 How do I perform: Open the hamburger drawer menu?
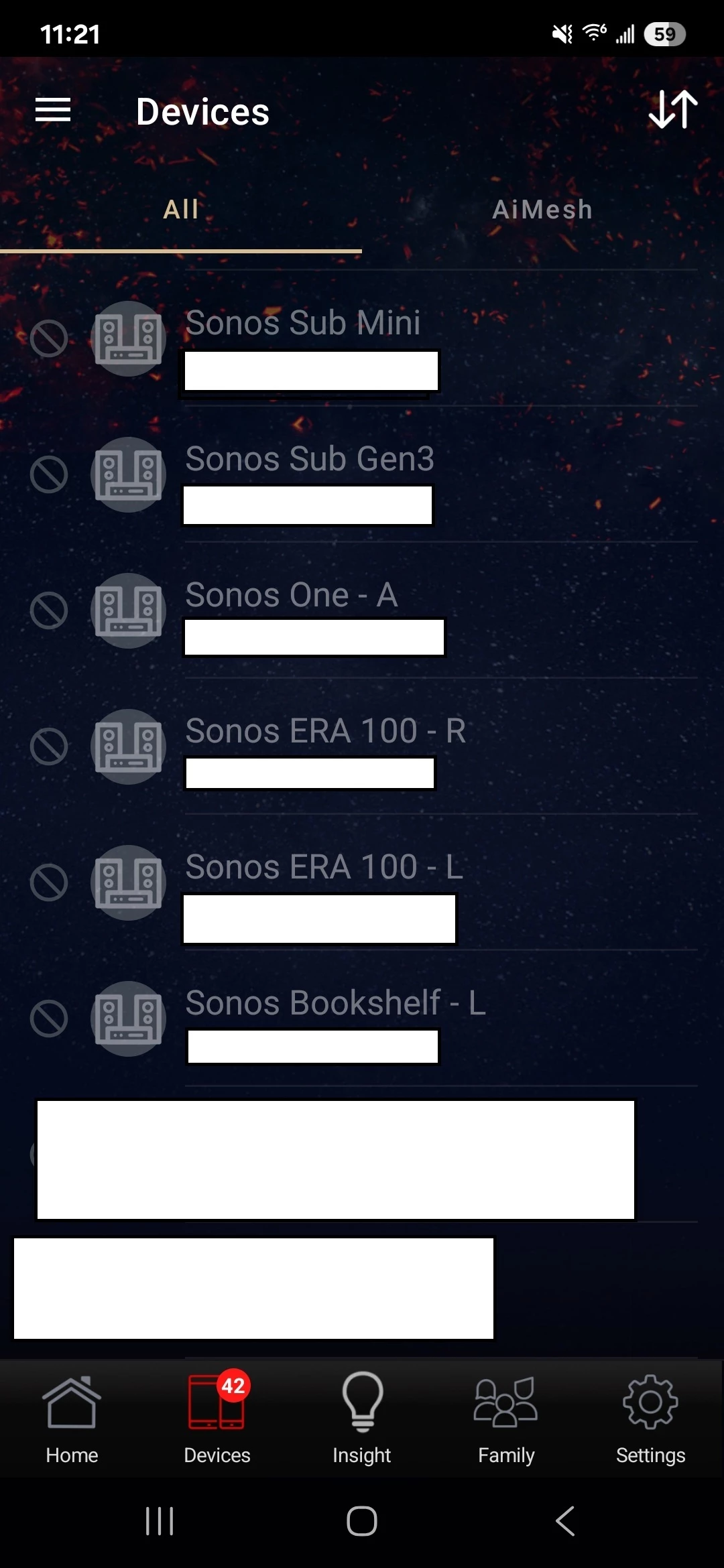[53, 110]
